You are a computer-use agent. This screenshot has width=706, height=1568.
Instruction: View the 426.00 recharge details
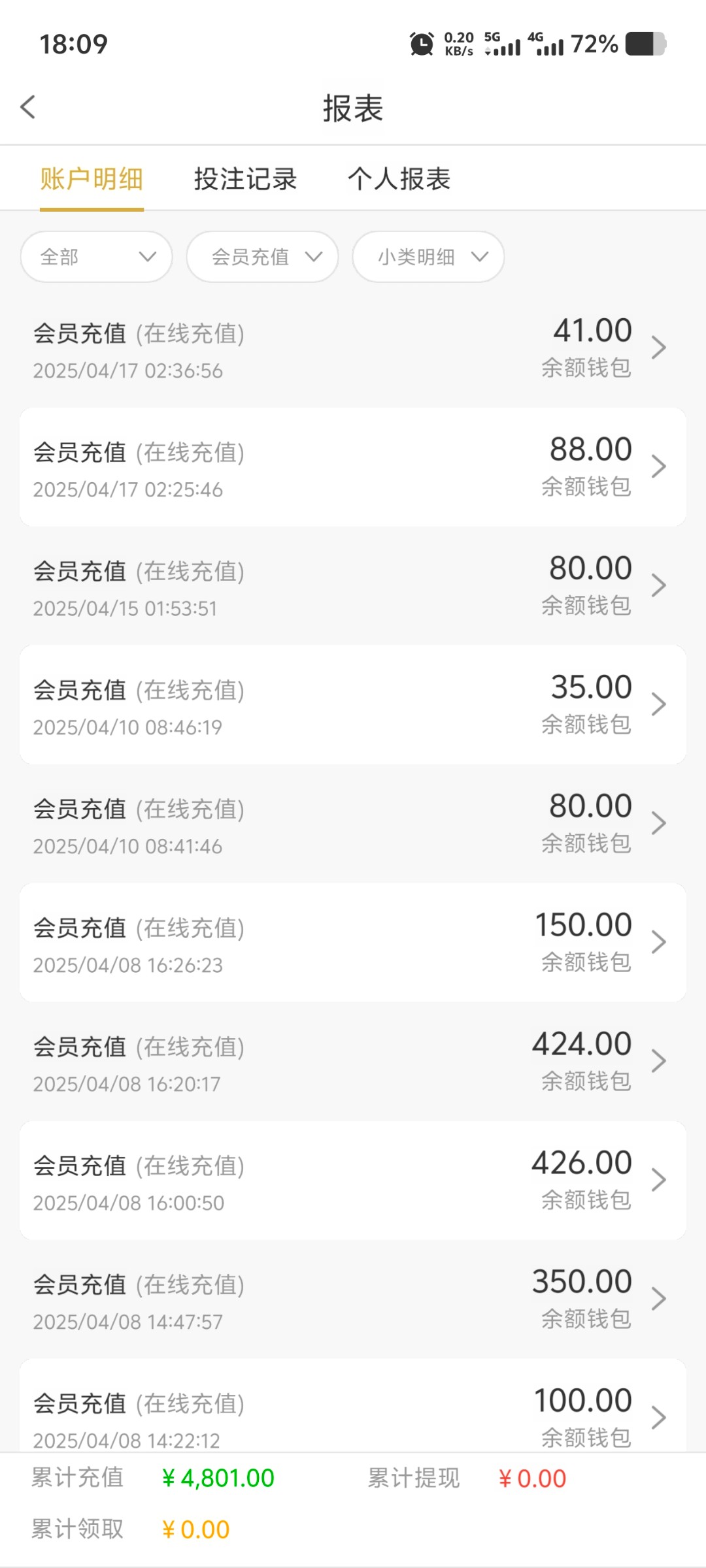353,1181
